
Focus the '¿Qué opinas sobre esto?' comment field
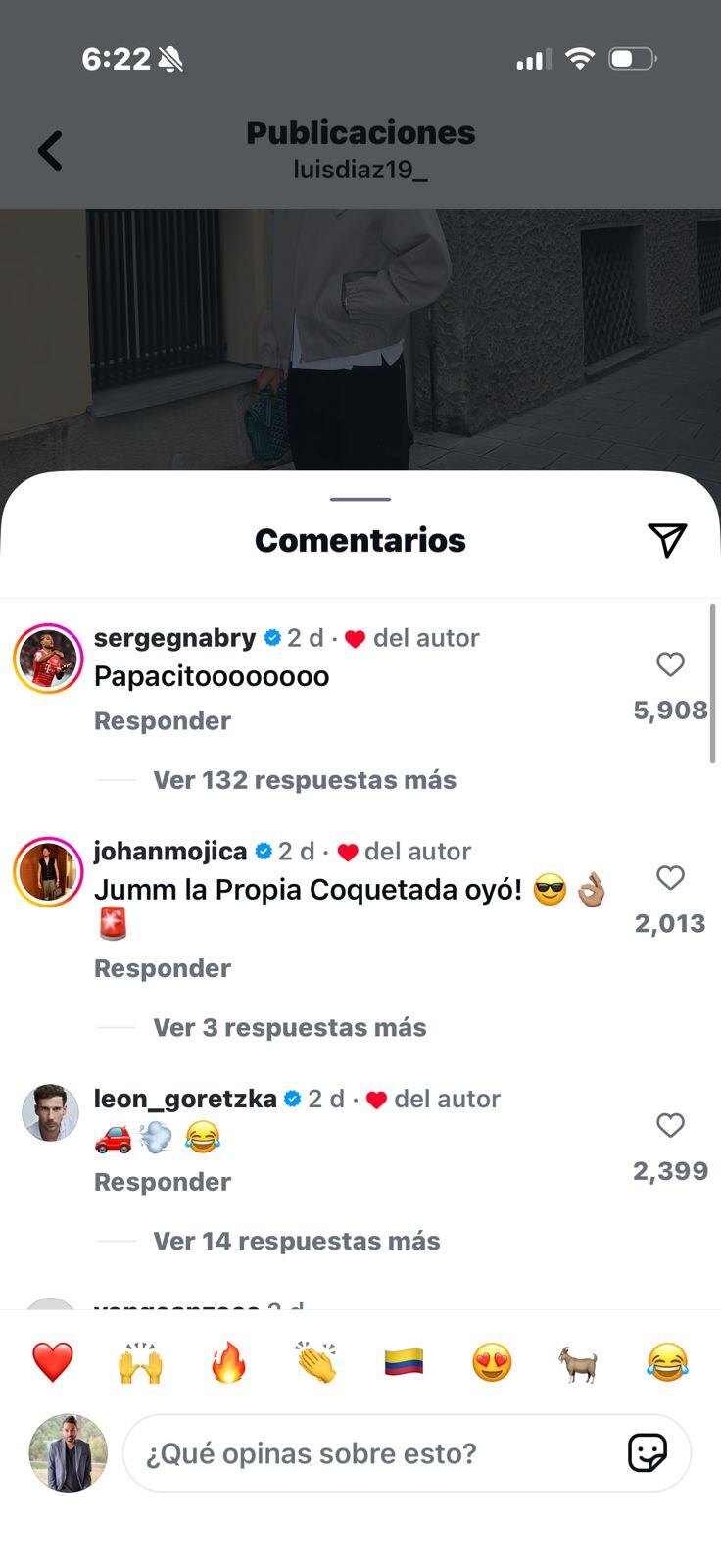pyautogui.click(x=372, y=1453)
